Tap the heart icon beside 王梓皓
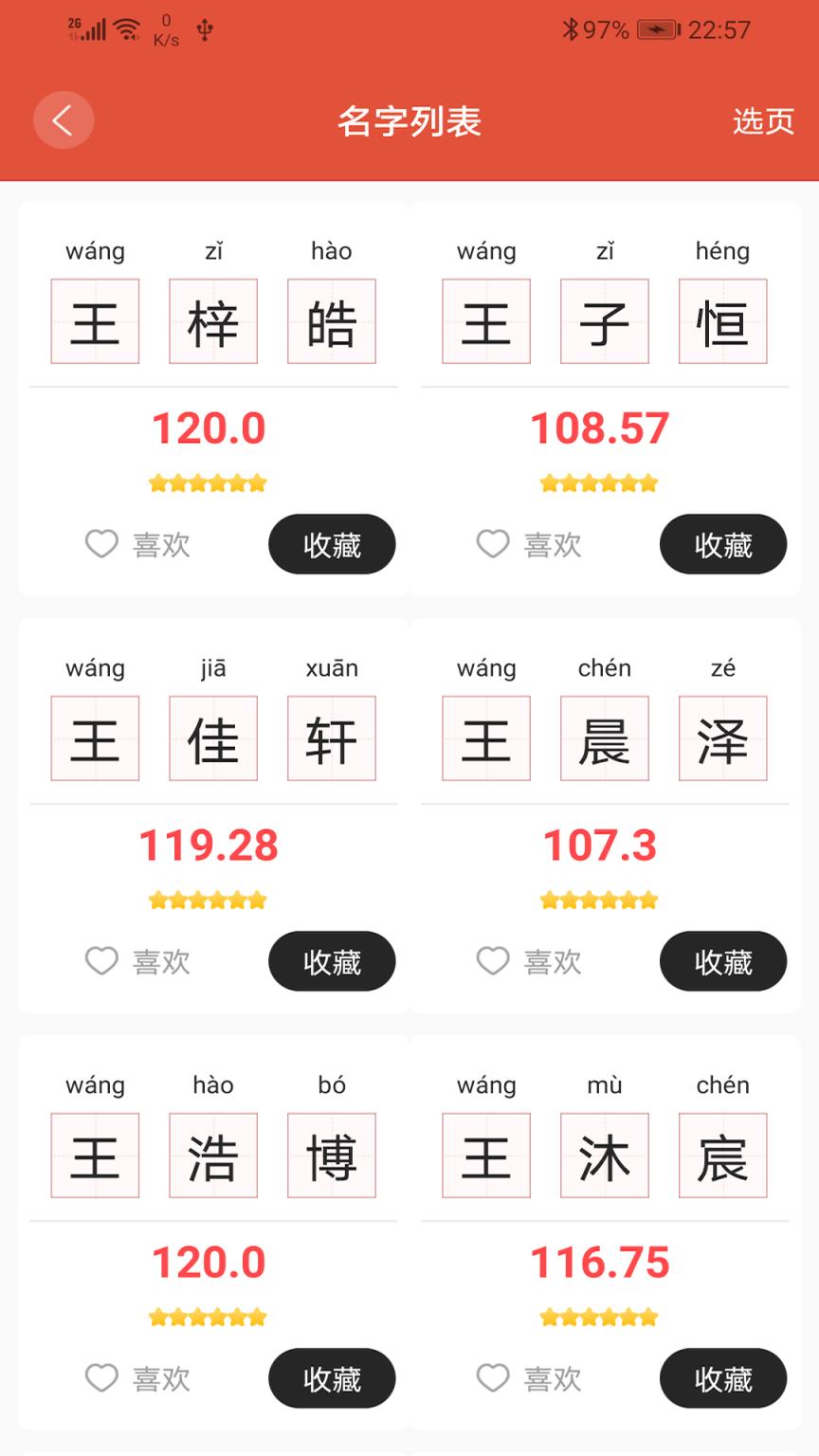 tap(101, 543)
